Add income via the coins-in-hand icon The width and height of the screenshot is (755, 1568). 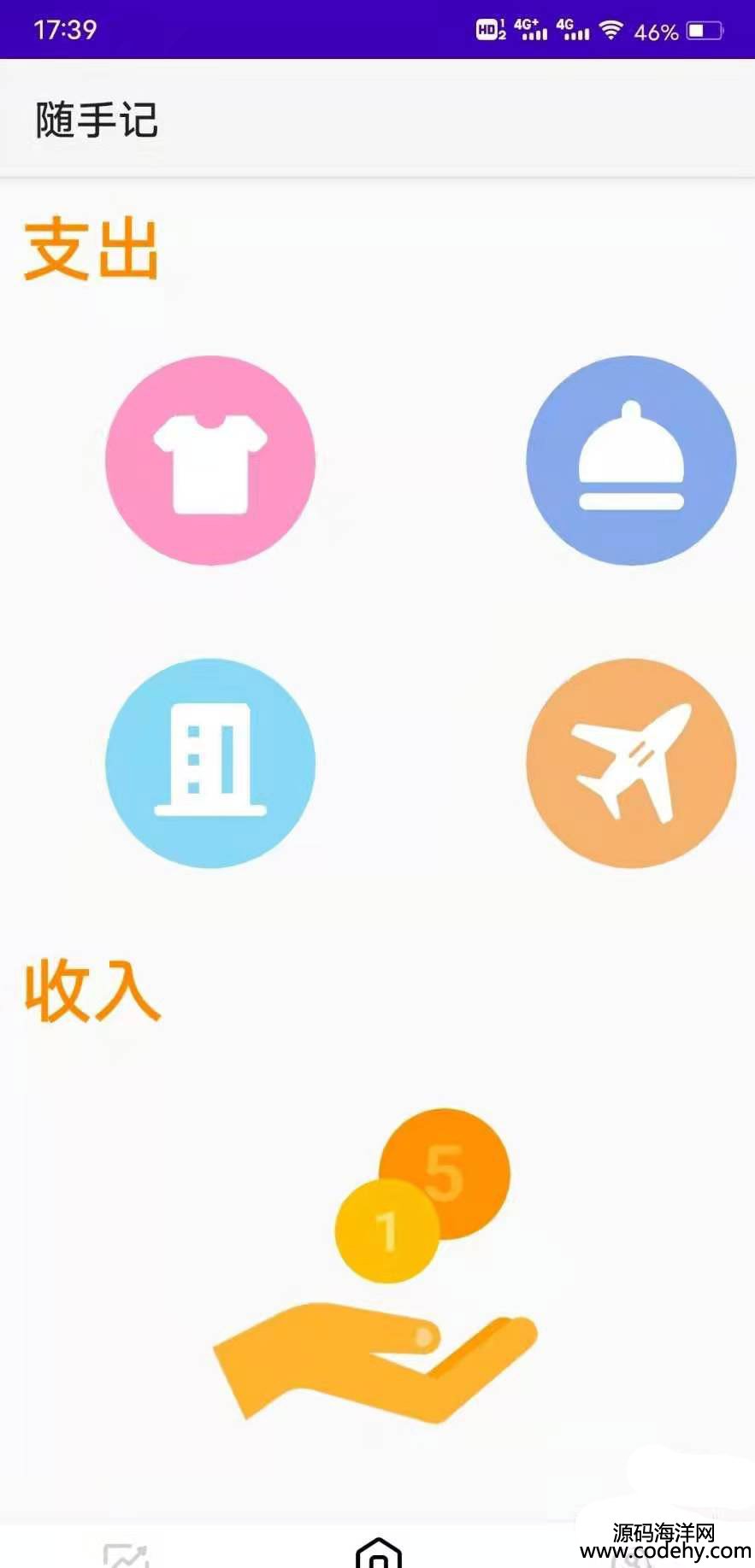point(377,1266)
